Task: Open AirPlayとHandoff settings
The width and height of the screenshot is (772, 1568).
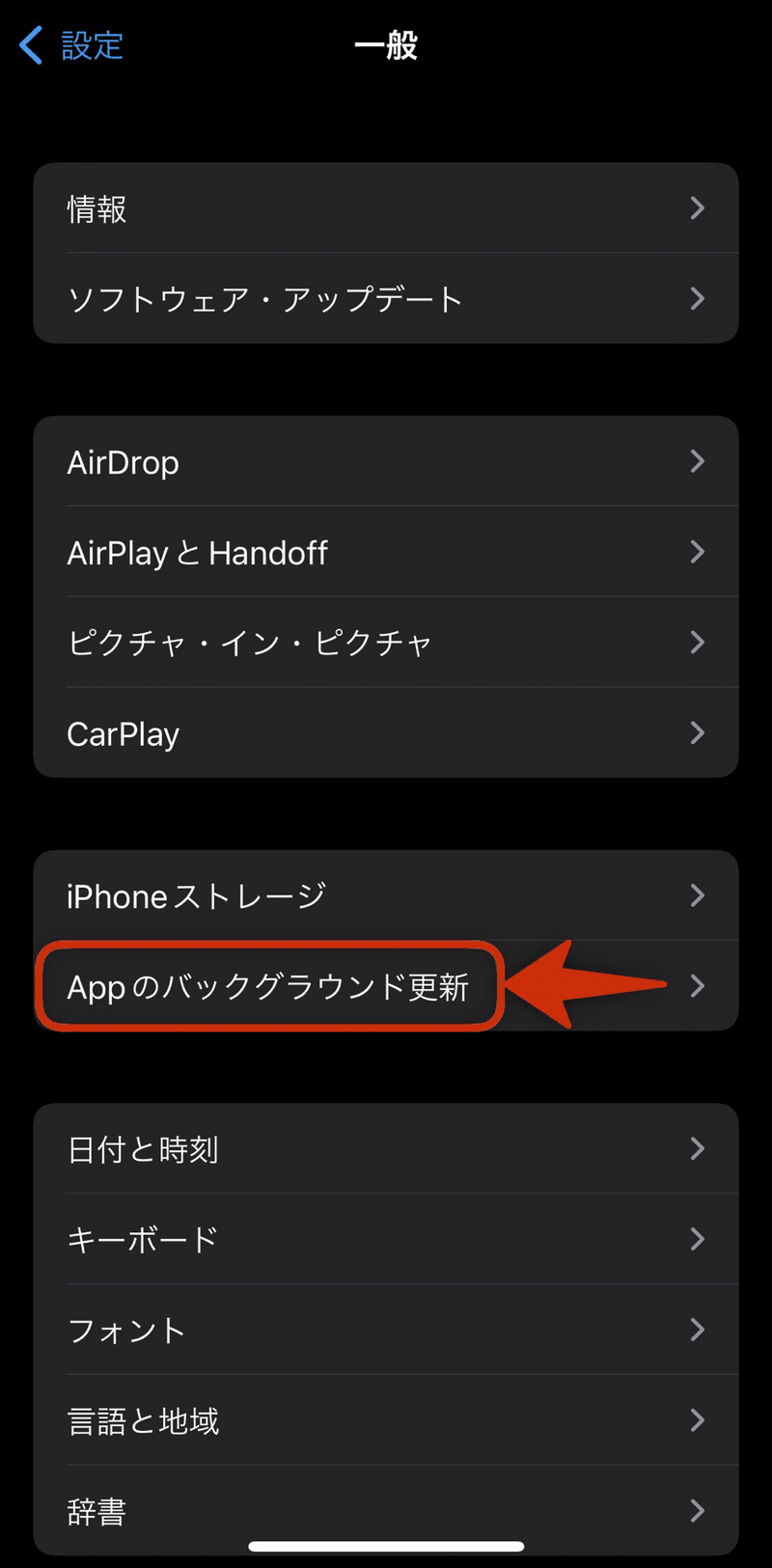Action: pos(386,552)
